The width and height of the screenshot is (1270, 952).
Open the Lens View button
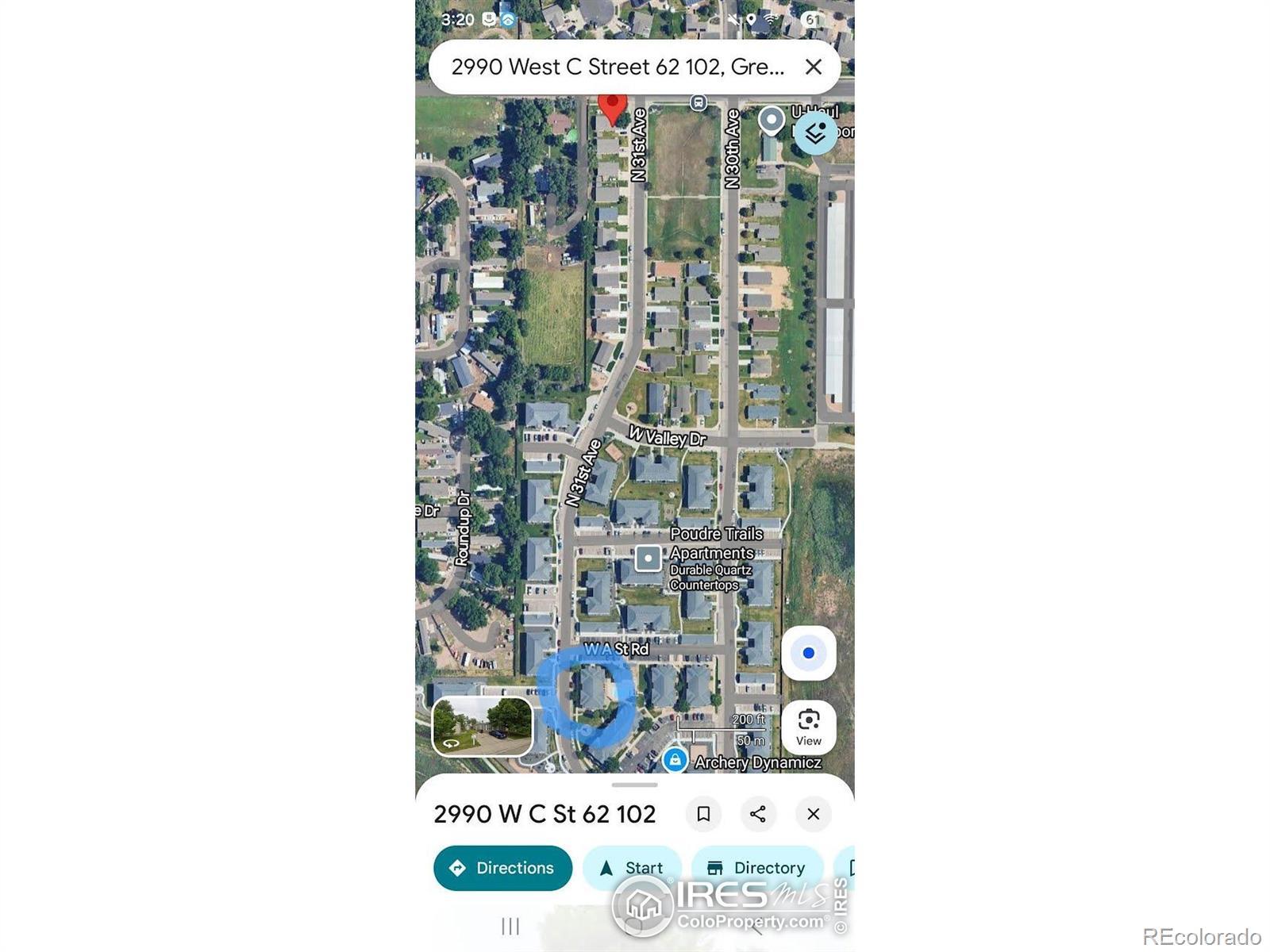click(x=808, y=727)
